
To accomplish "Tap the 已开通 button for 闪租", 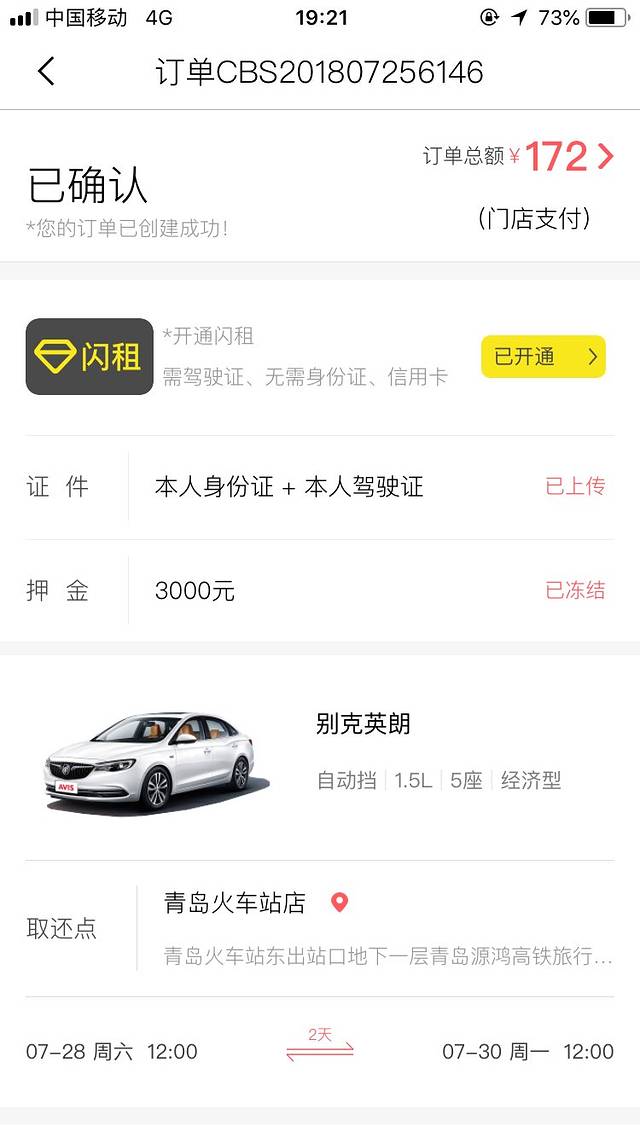I will coord(543,357).
